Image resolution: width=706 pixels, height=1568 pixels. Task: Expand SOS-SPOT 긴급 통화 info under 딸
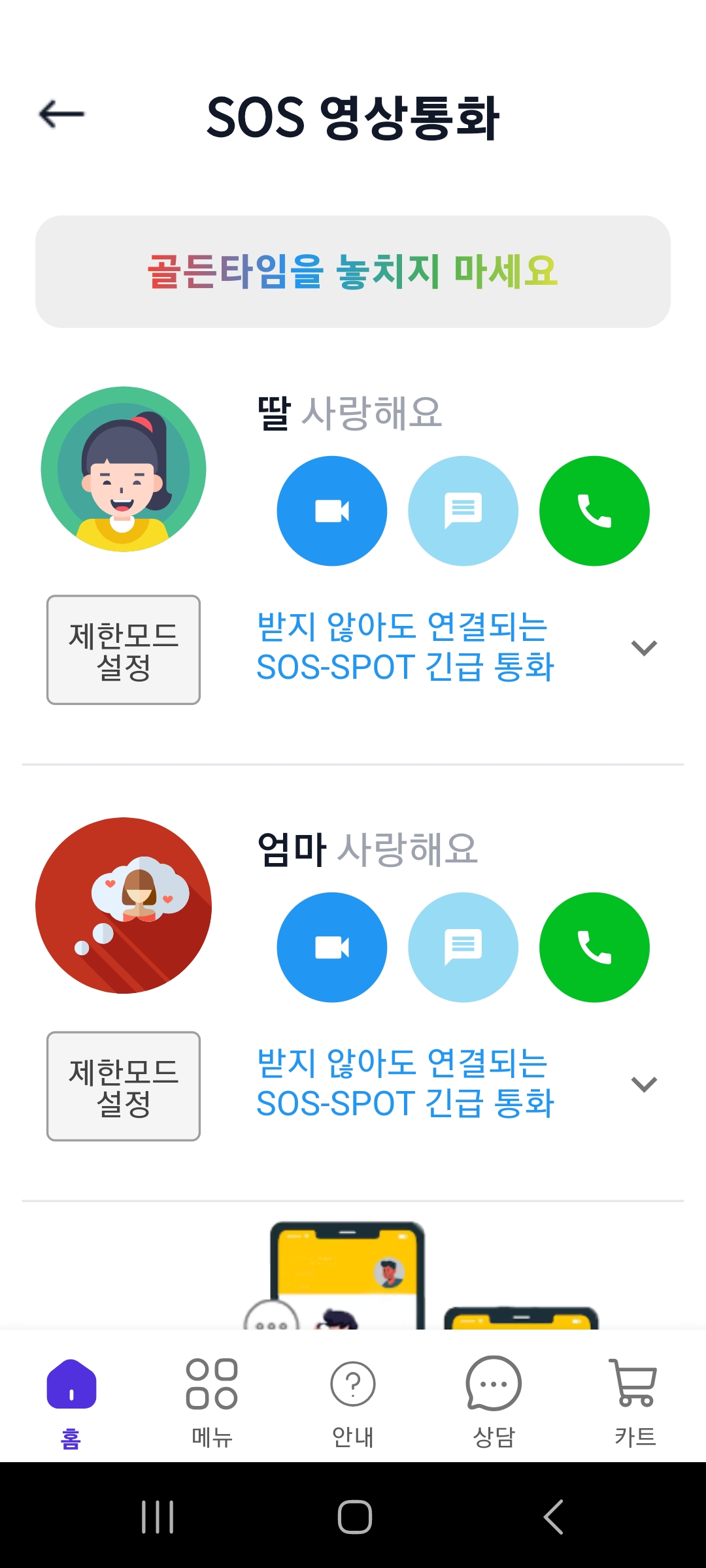coord(644,647)
